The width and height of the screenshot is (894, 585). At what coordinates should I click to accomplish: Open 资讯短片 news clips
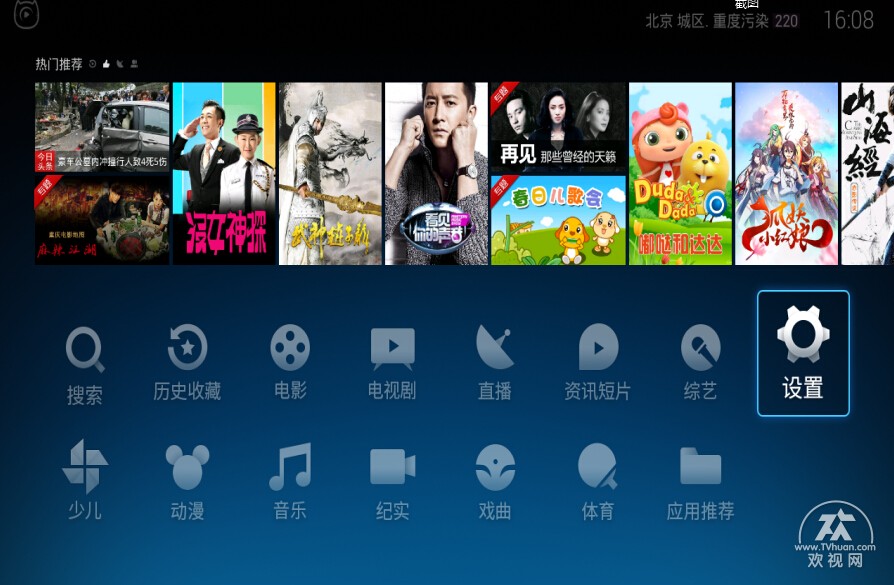tap(597, 364)
